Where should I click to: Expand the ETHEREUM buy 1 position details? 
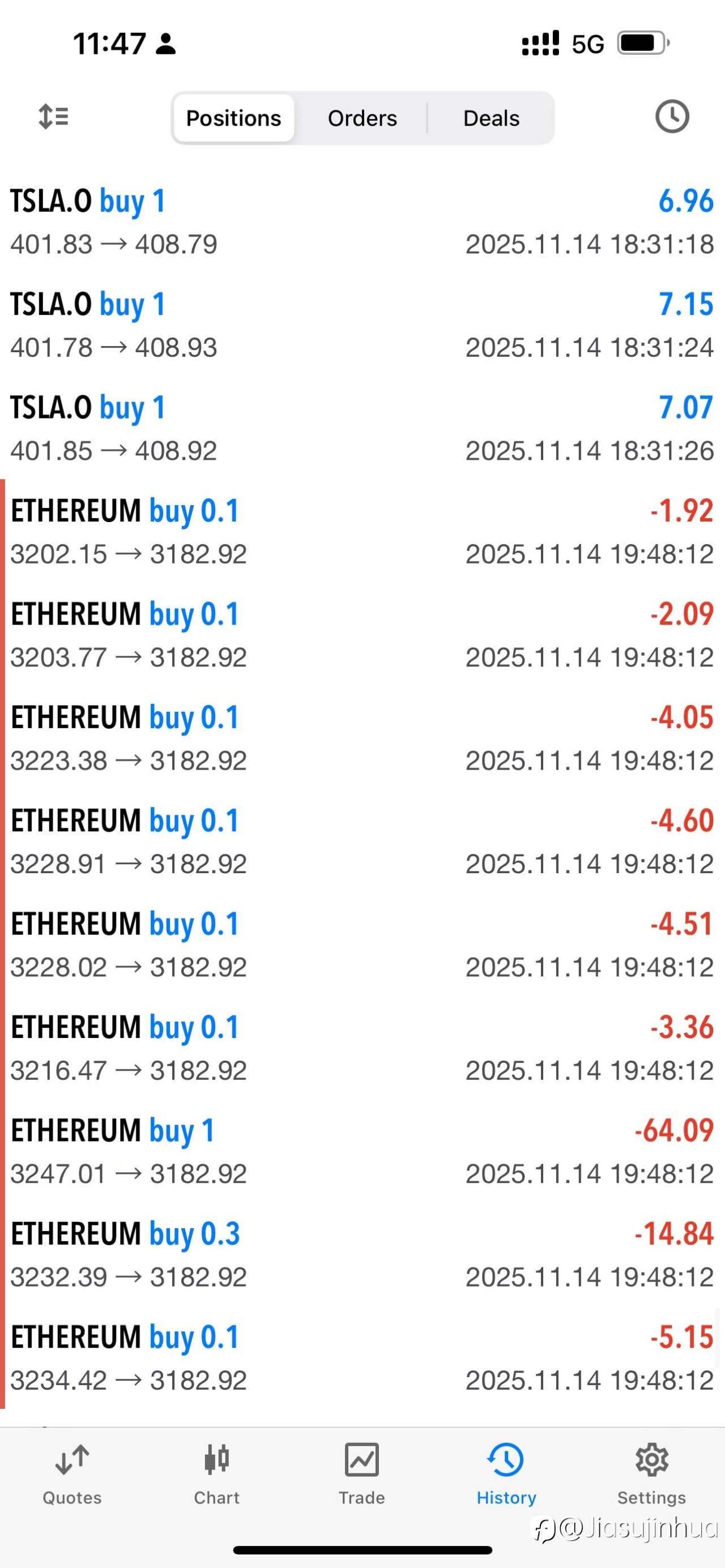(x=362, y=1151)
